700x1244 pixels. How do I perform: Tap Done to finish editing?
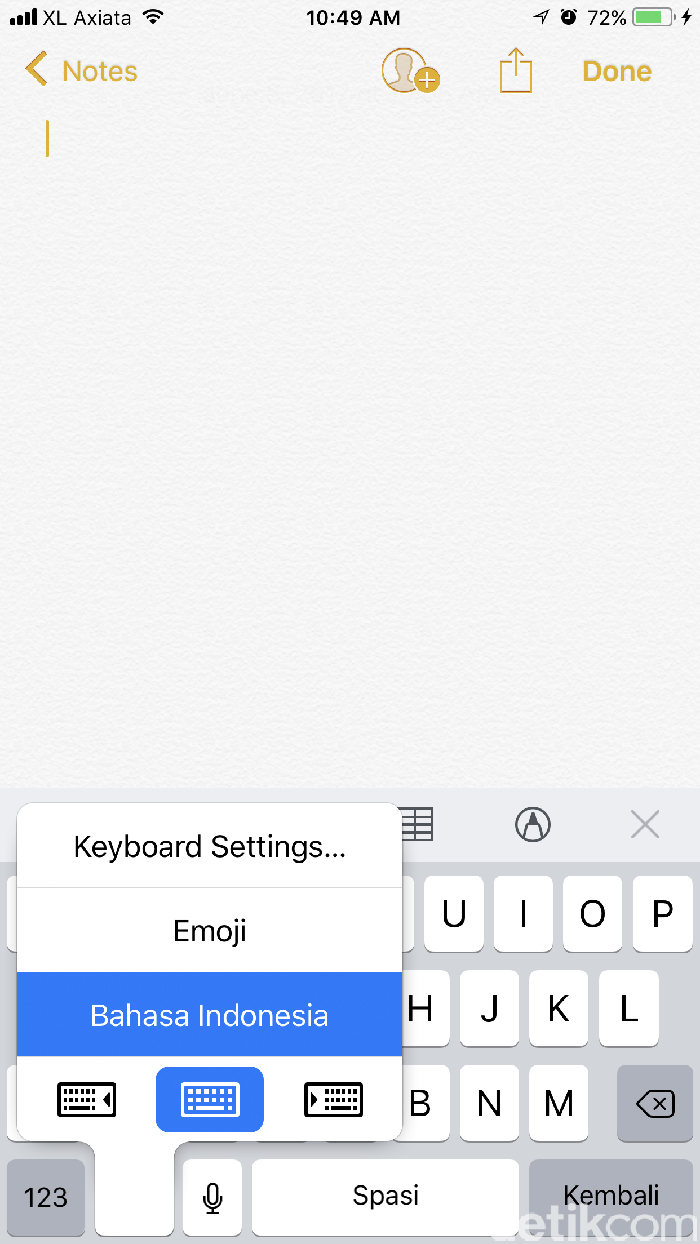point(617,71)
